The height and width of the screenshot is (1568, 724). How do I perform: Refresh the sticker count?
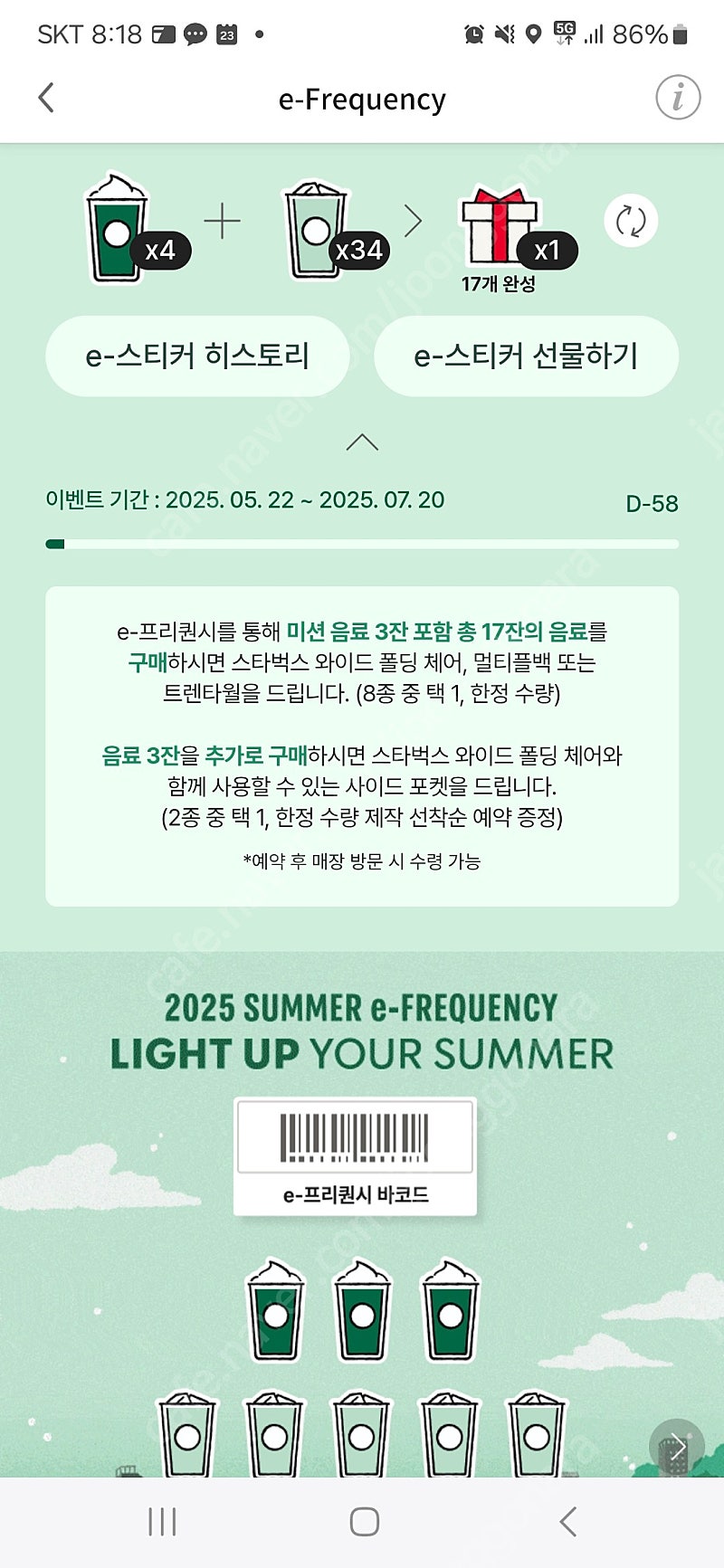click(x=631, y=222)
